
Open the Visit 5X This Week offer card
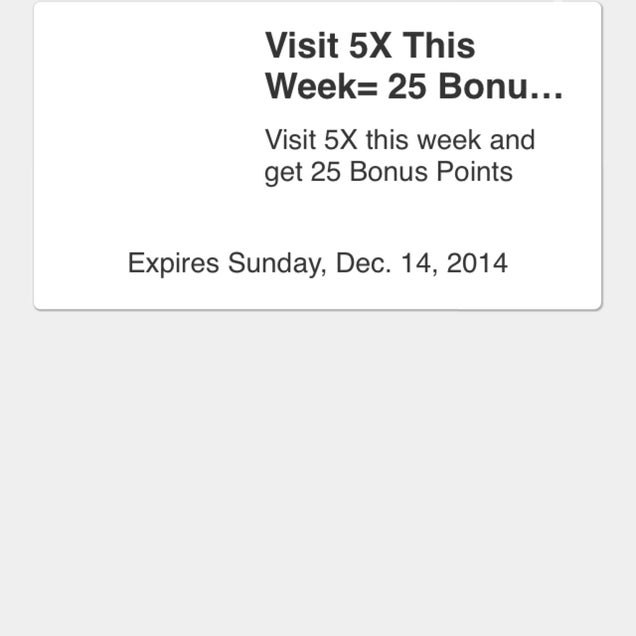point(317,155)
